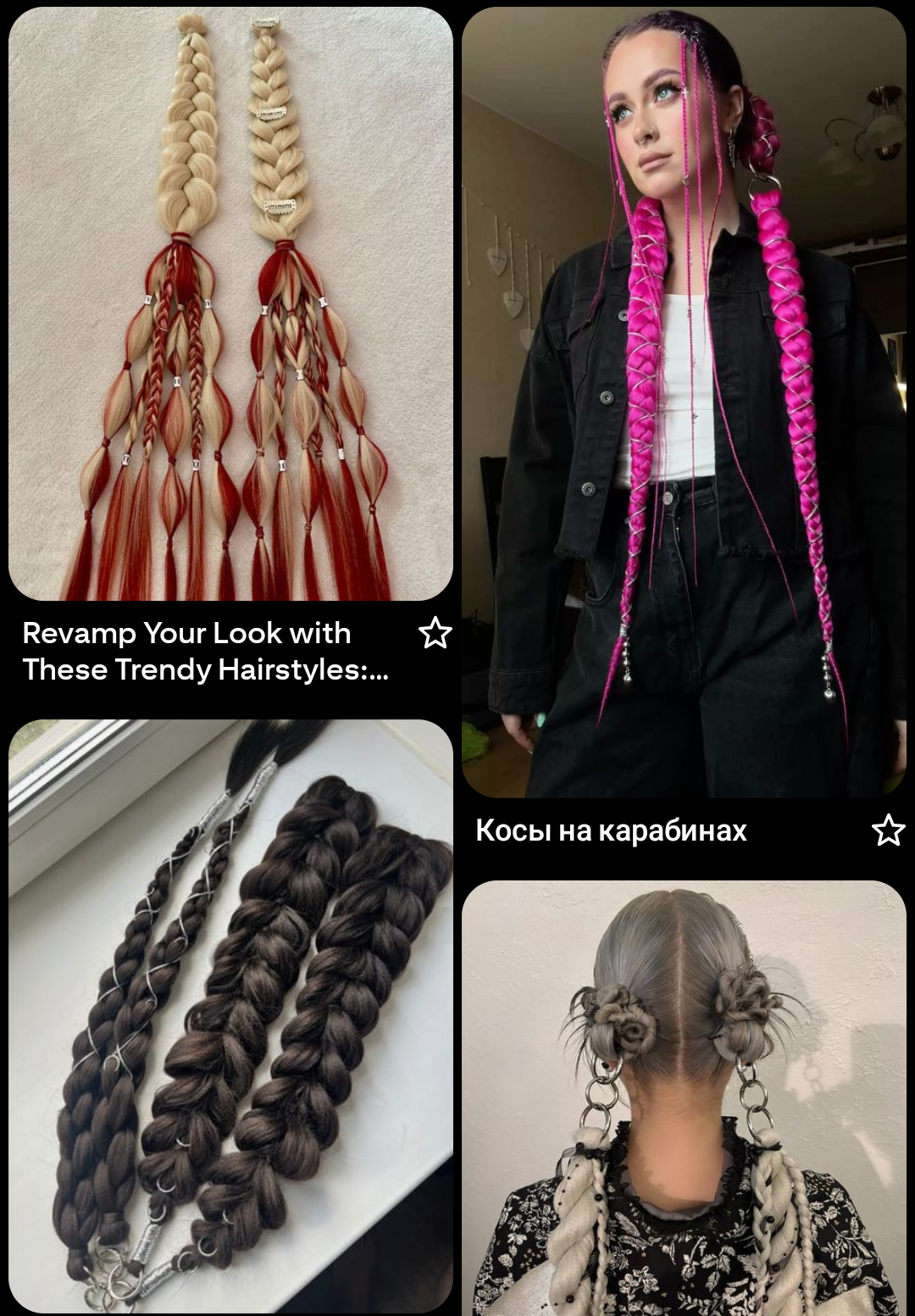The image size is (915, 1316).
Task: Star the Косы на карабинах pin
Action: (888, 830)
